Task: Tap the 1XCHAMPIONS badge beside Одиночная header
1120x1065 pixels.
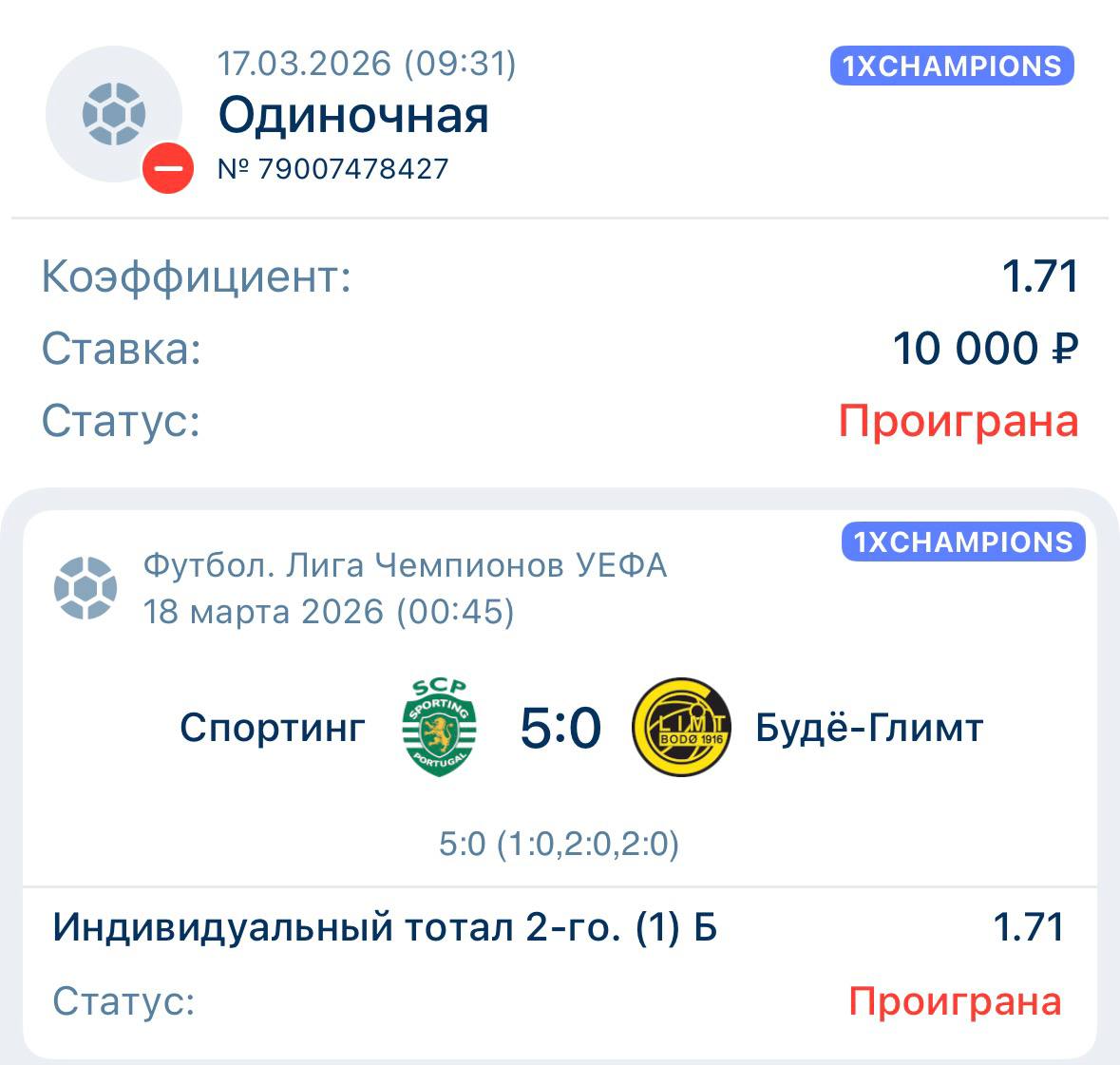Action: click(x=952, y=67)
